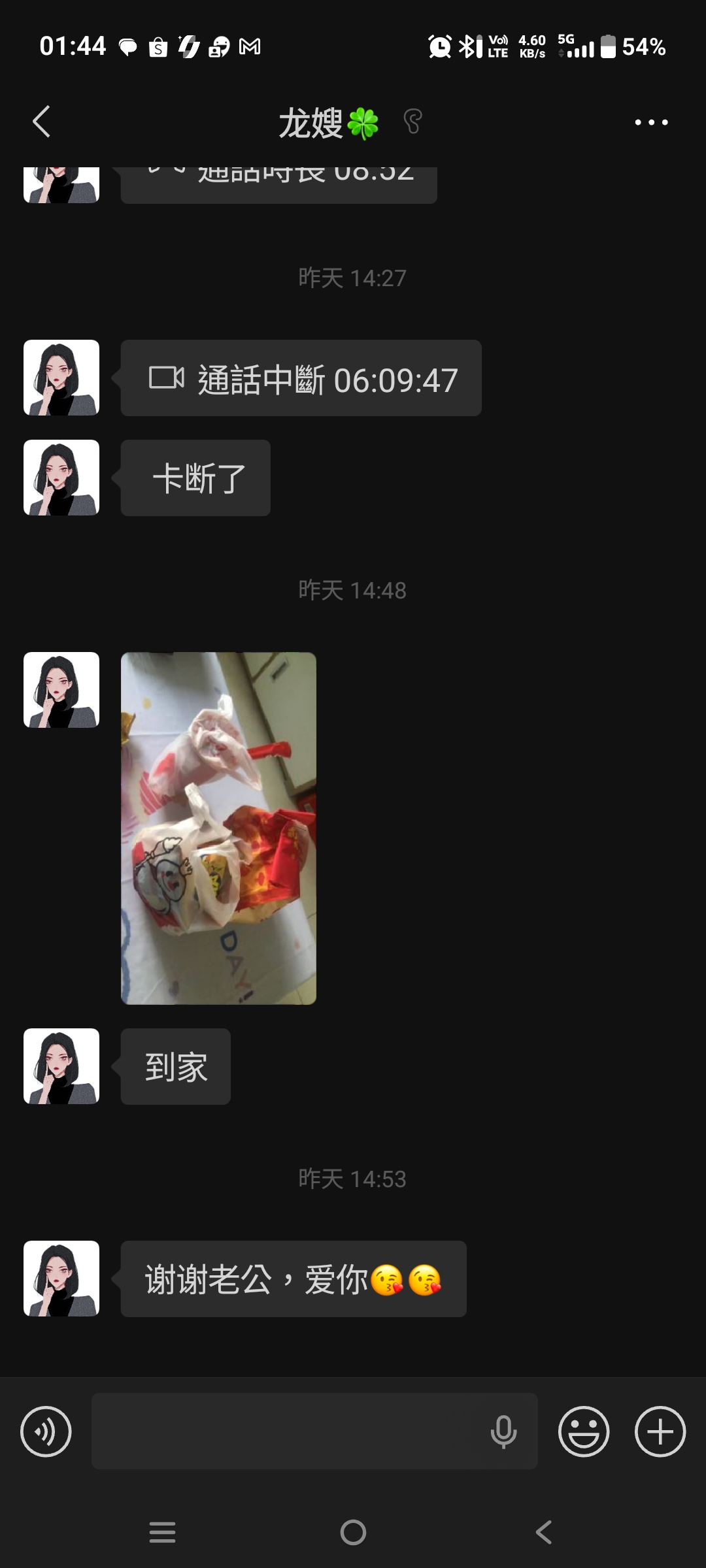Open recent apps from the navigation bar
Image resolution: width=706 pixels, height=1568 pixels.
pos(162,1532)
